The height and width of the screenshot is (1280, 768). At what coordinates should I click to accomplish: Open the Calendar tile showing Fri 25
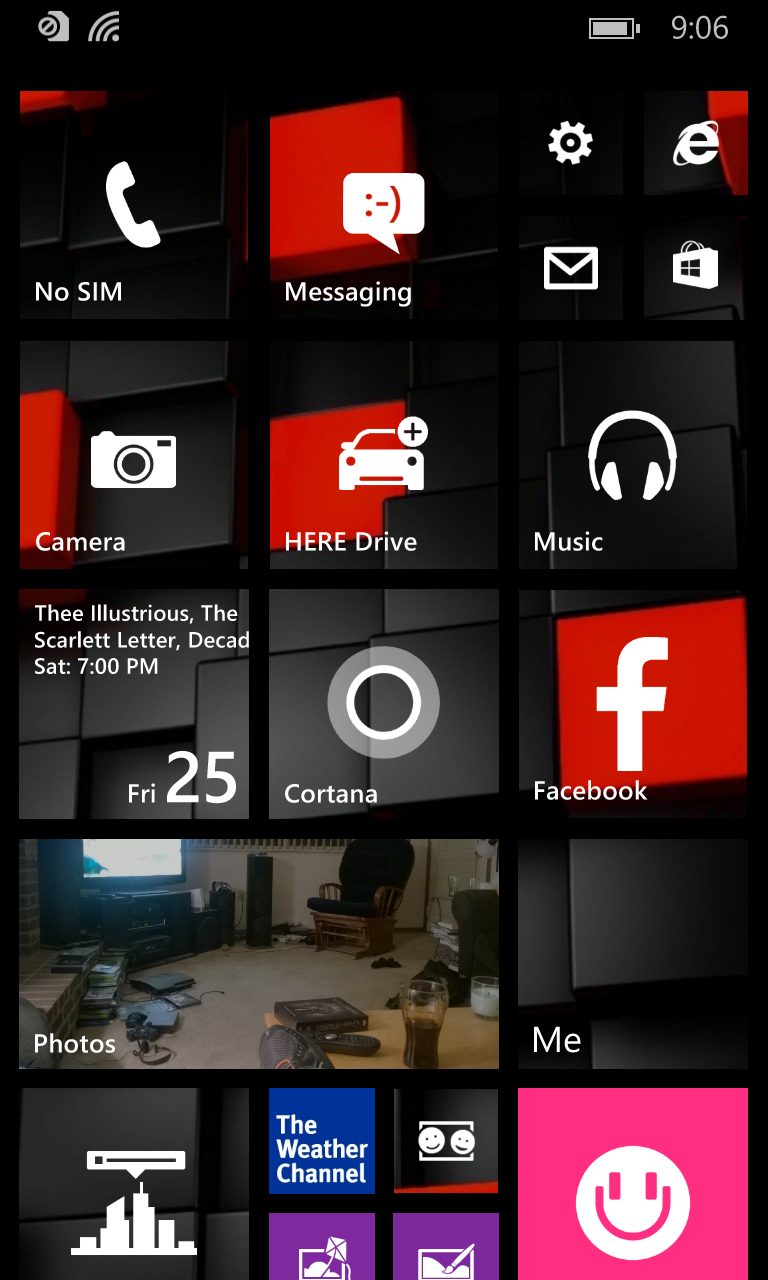[x=134, y=704]
